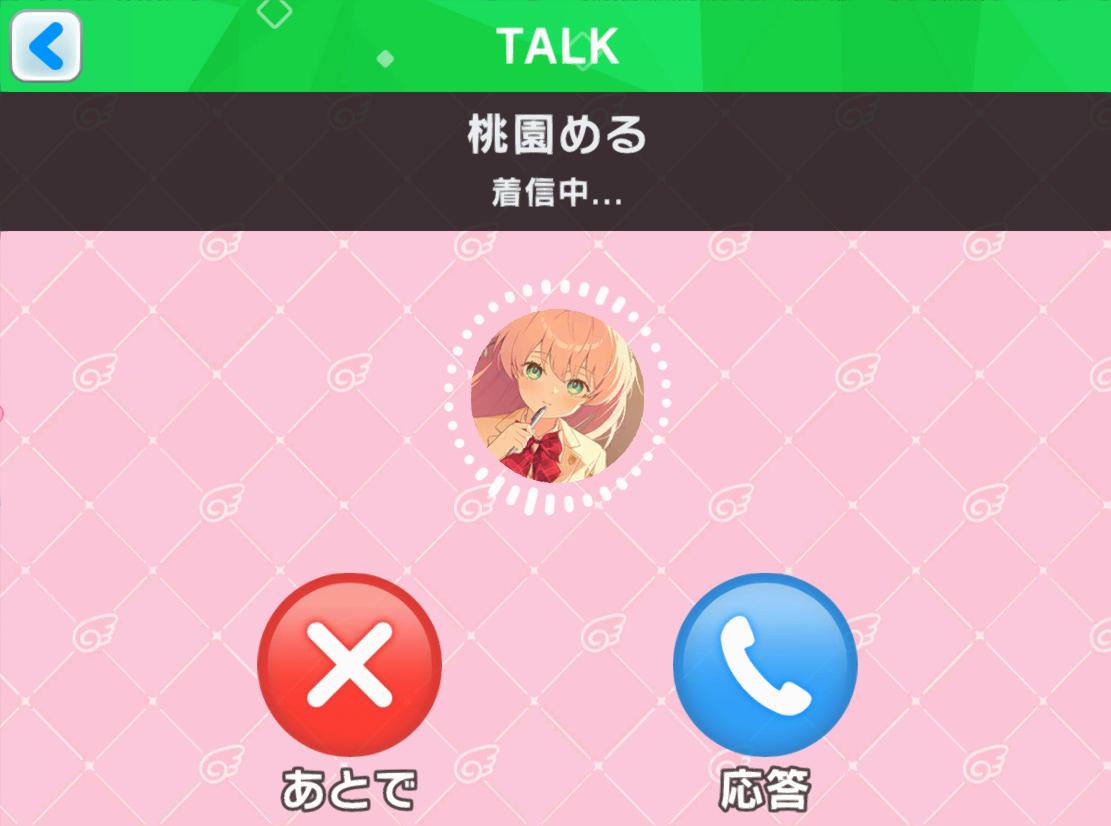1111x826 pixels.
Task: Go back using the blue arrow
Action: (45, 46)
